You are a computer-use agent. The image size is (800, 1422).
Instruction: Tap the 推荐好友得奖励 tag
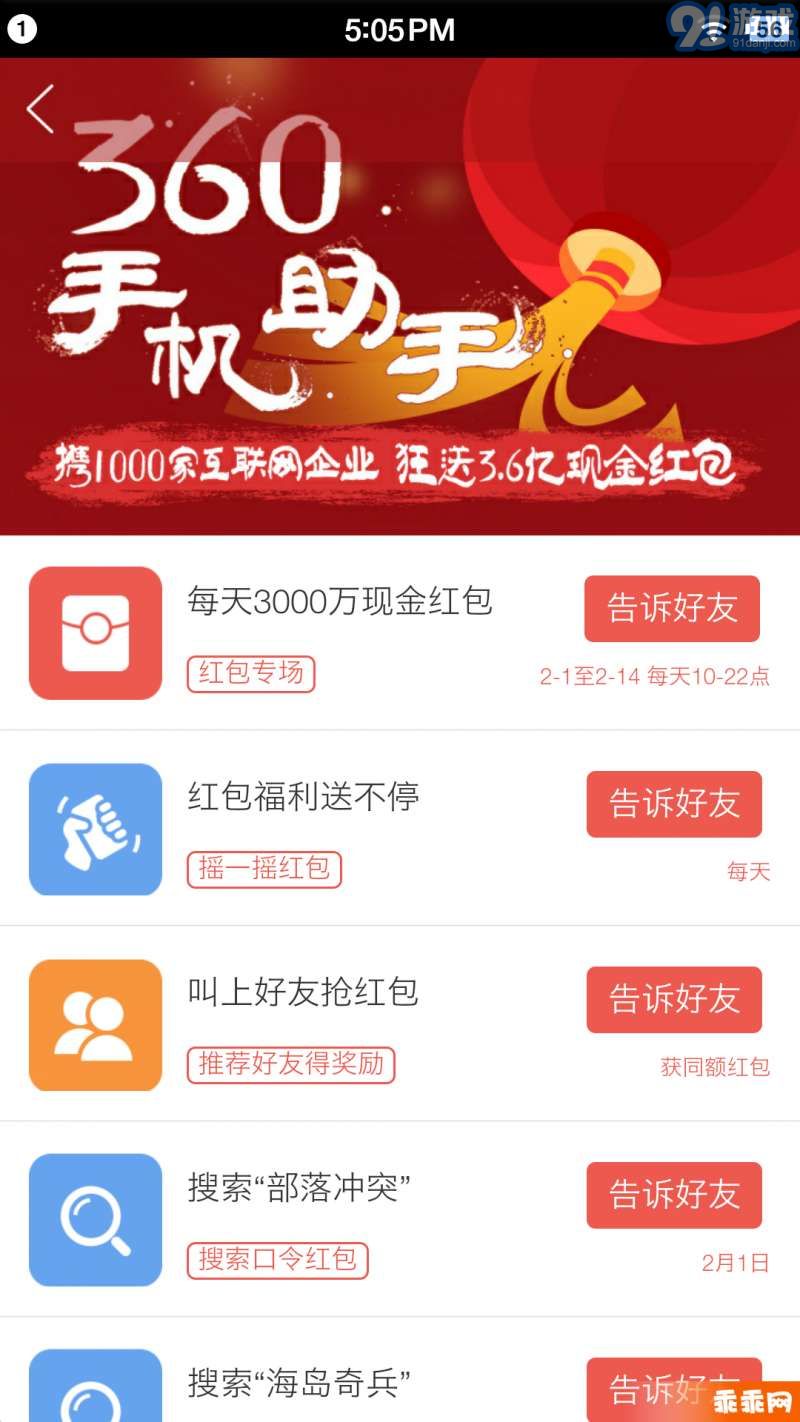pyautogui.click(x=291, y=1066)
